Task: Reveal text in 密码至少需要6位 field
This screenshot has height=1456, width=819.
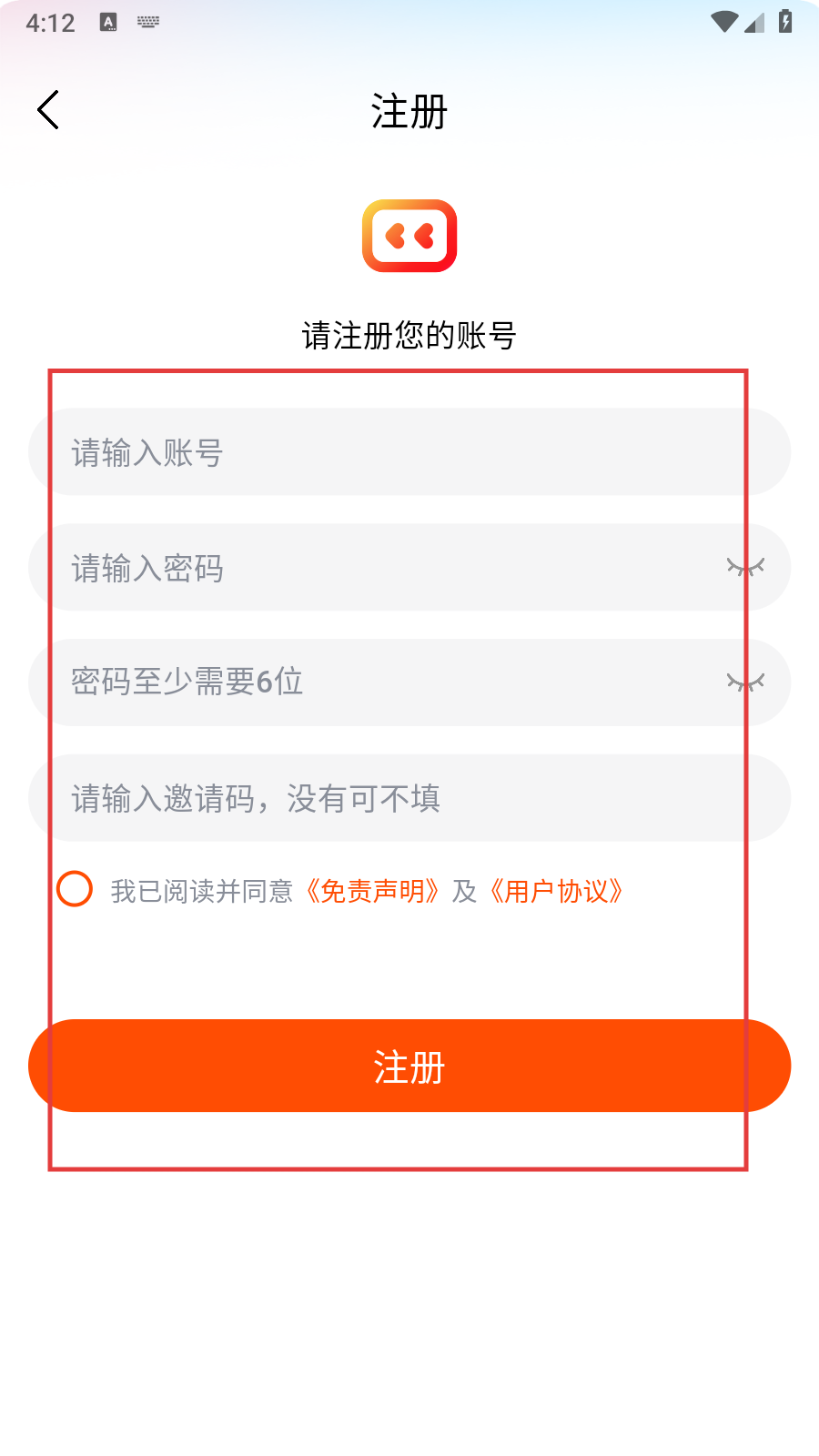Action: 745,682
